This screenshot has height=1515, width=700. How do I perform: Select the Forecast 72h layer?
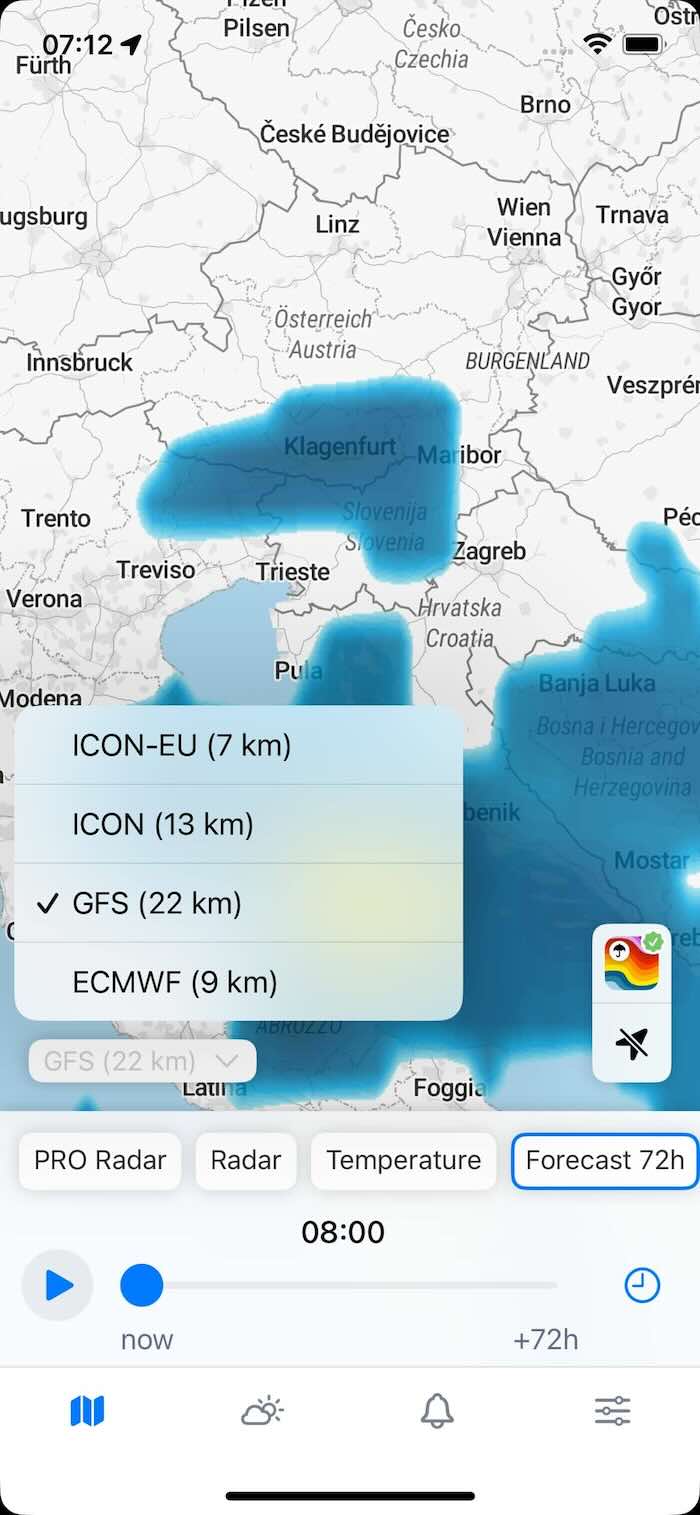(604, 1160)
